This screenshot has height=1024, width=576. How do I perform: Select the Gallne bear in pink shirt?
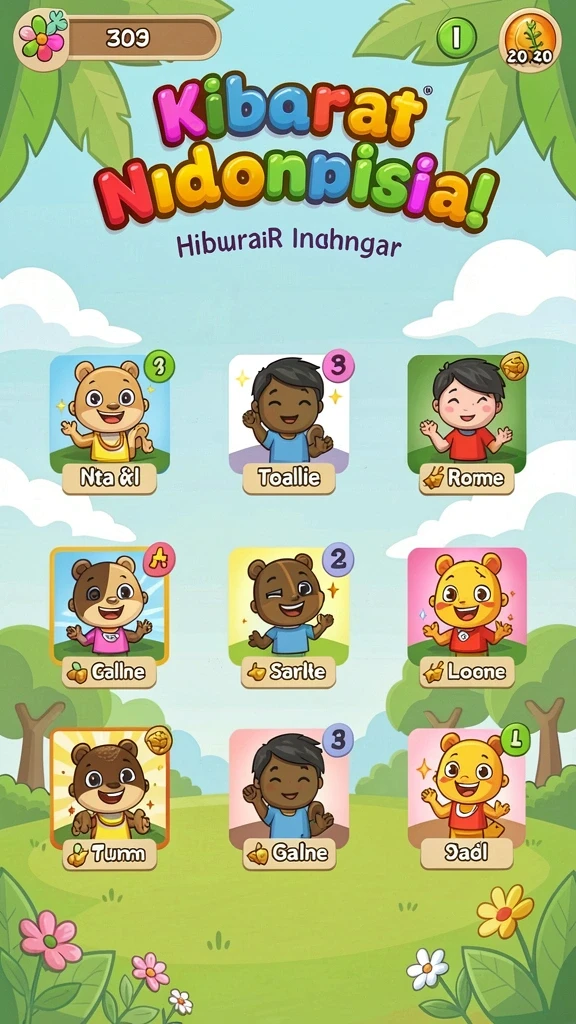point(110,615)
